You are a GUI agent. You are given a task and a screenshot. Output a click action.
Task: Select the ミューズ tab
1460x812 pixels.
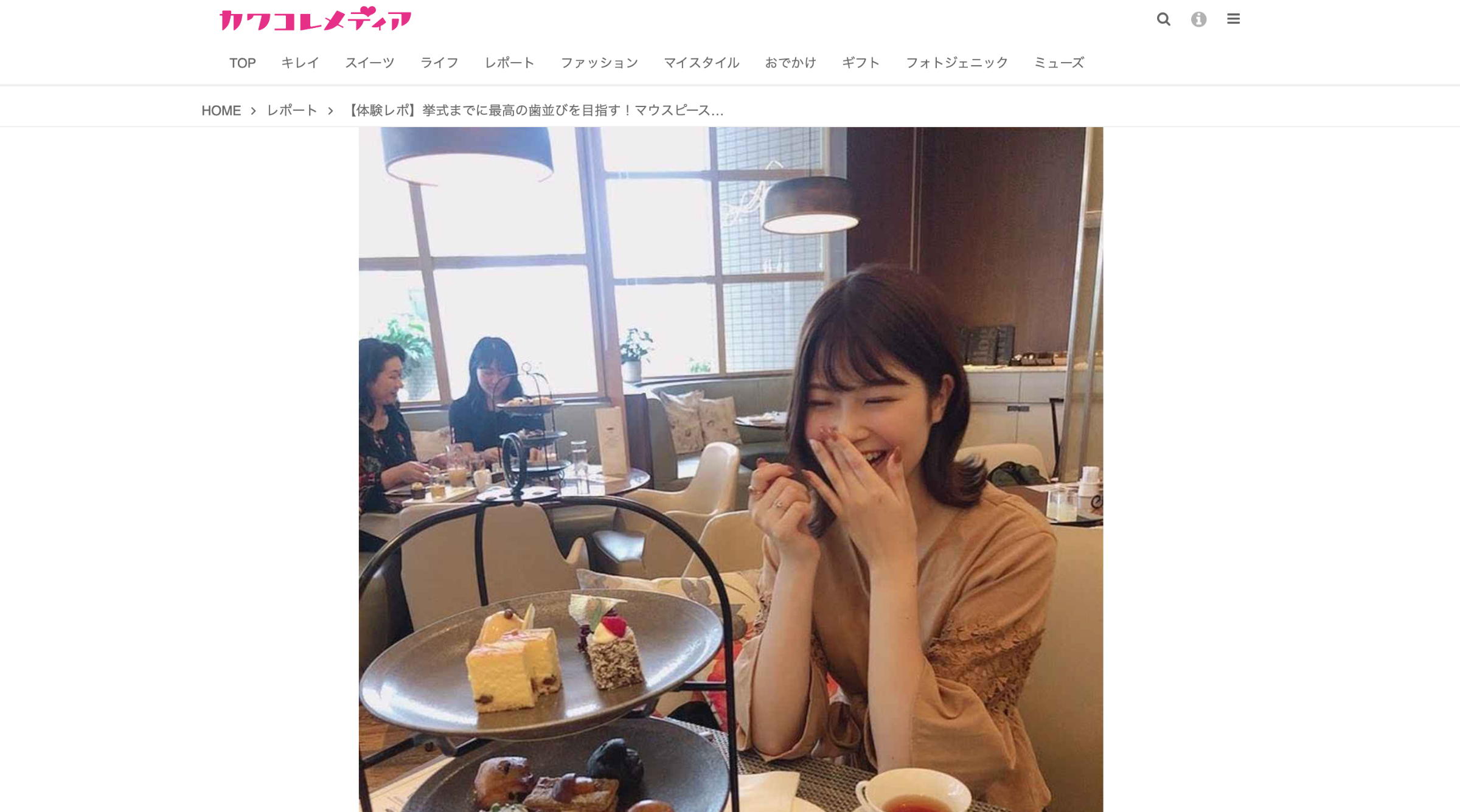click(x=1058, y=63)
